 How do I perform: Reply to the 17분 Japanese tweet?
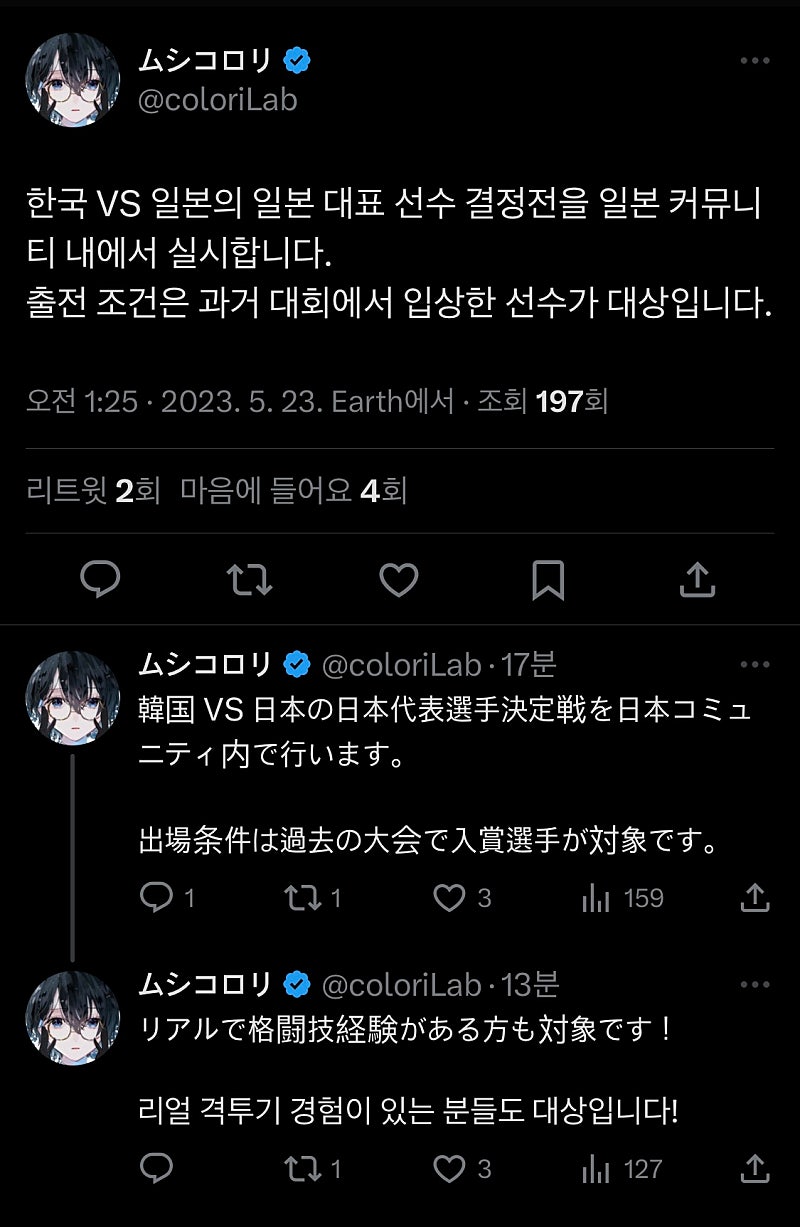coord(157,898)
